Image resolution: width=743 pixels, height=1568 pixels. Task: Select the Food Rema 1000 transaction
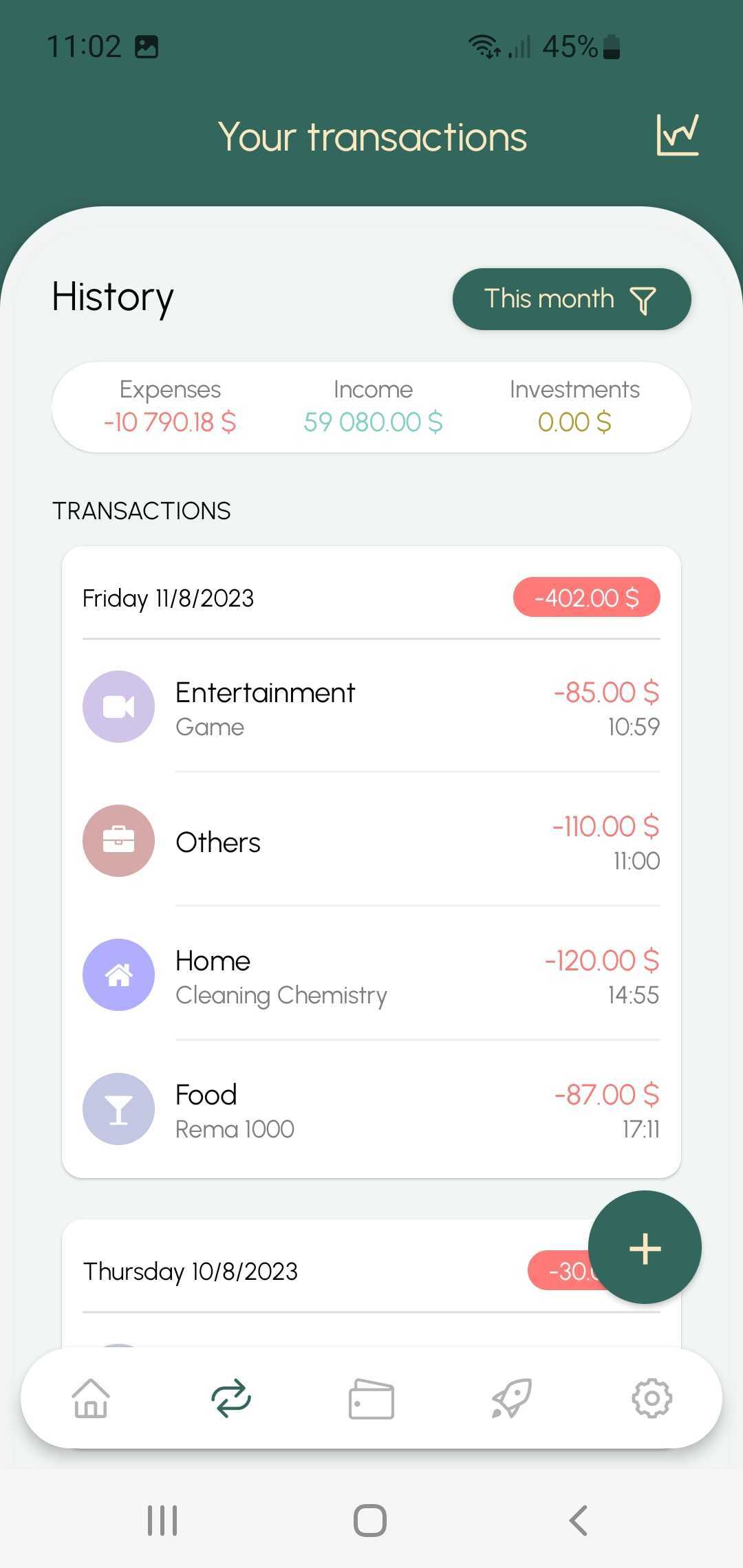(371, 1110)
